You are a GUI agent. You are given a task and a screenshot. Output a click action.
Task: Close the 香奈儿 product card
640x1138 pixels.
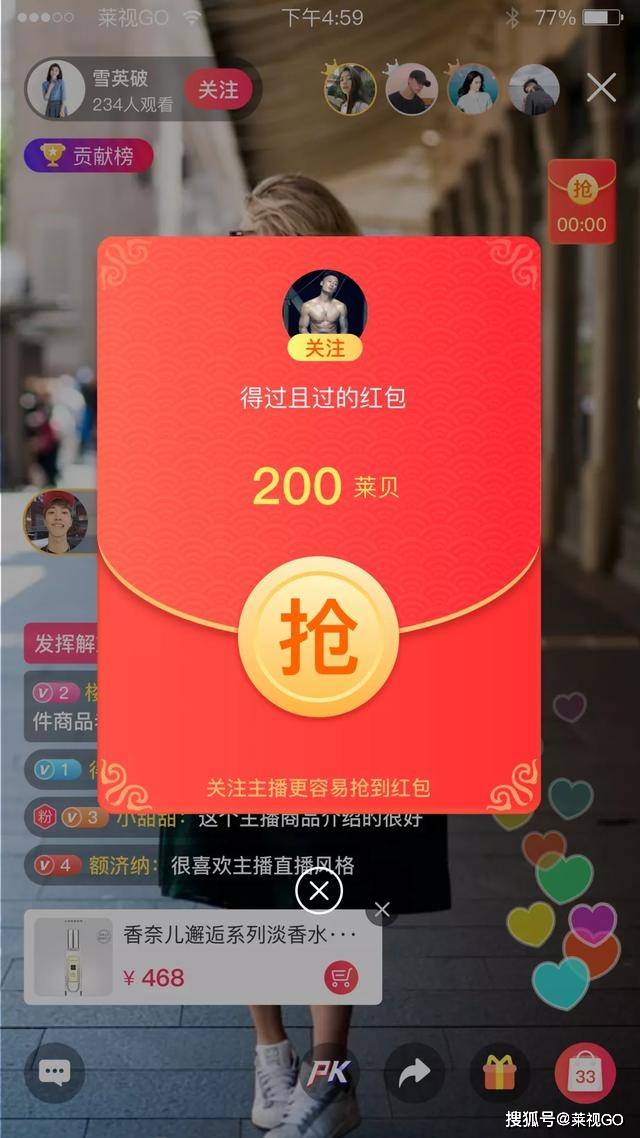(380, 910)
